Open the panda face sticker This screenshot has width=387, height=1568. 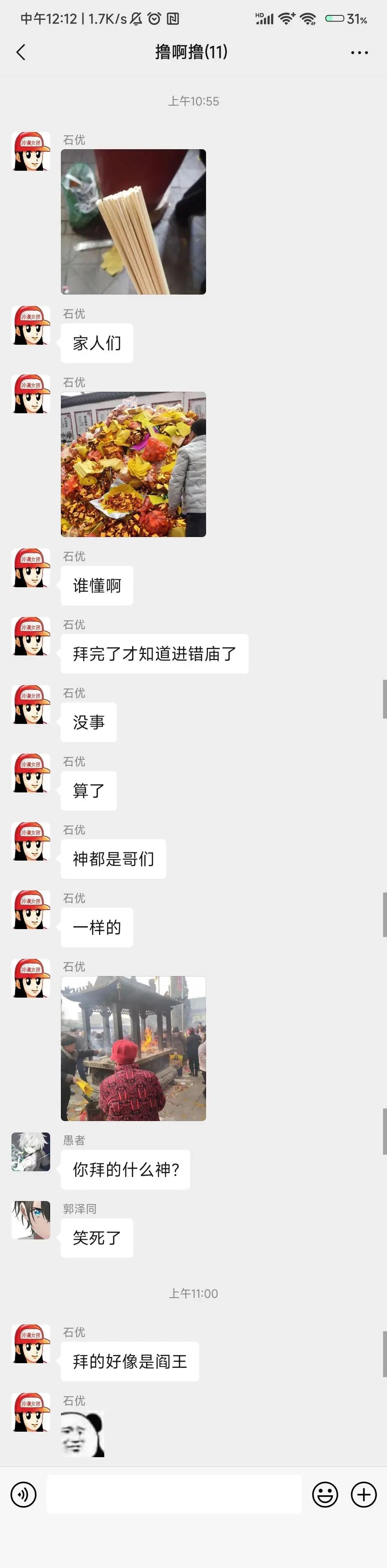pos(83,1433)
